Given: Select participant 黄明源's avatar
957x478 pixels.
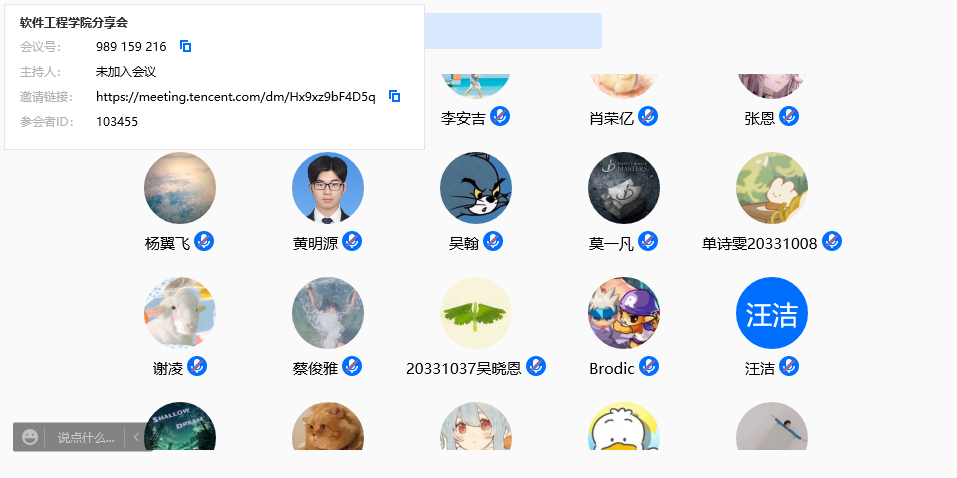Looking at the screenshot, I should pos(328,188).
